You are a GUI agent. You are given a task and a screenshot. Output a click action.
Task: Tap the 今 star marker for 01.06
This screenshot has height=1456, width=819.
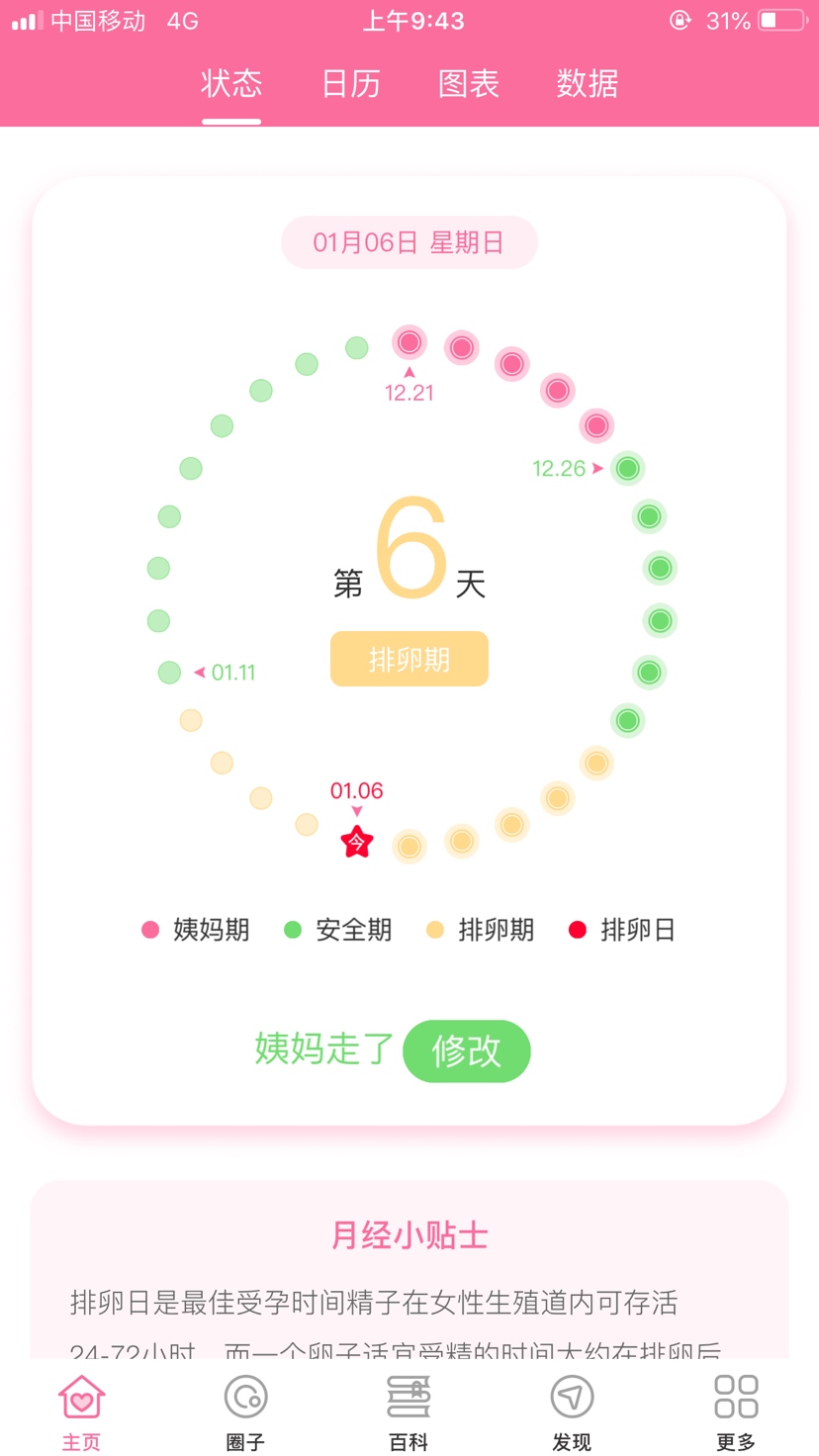[356, 843]
